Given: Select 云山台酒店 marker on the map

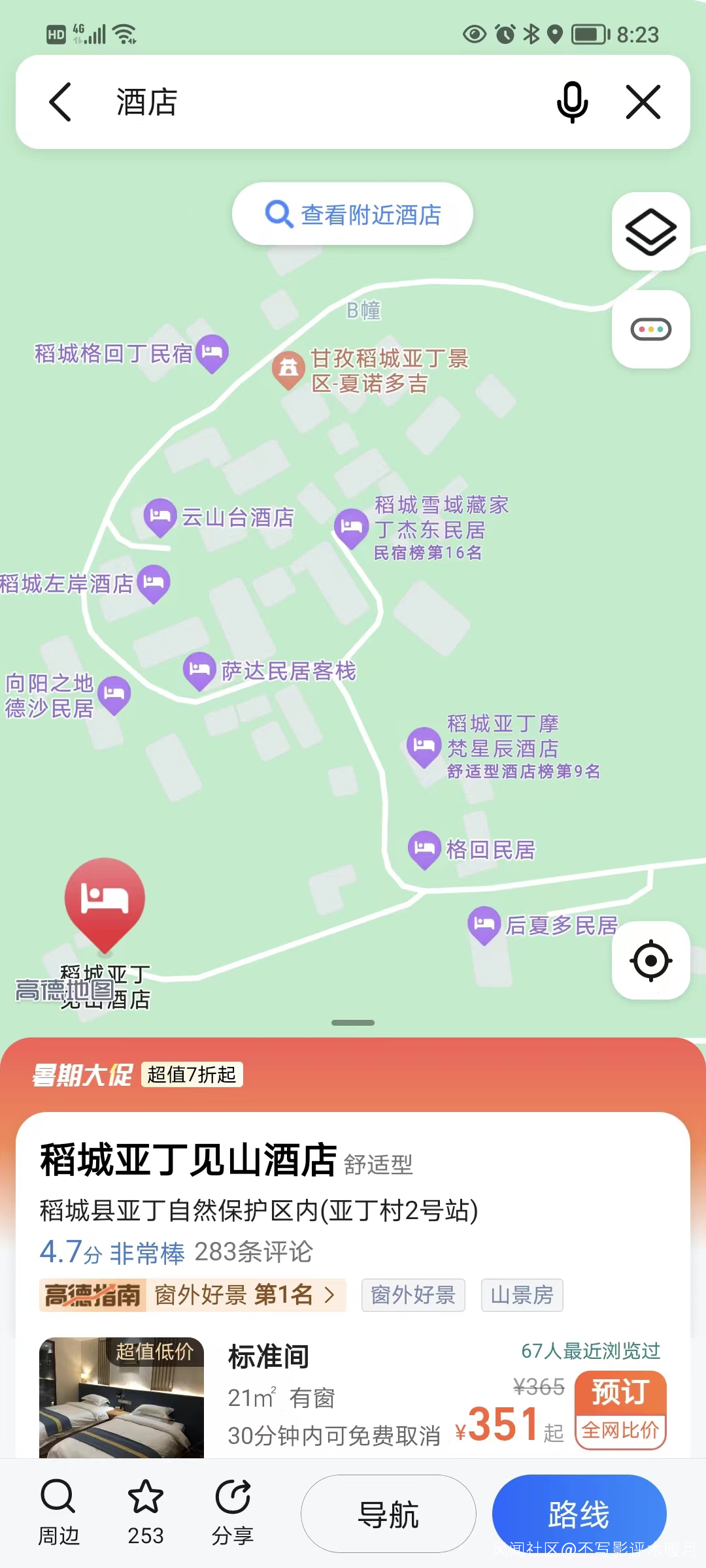Looking at the screenshot, I should pos(160,517).
